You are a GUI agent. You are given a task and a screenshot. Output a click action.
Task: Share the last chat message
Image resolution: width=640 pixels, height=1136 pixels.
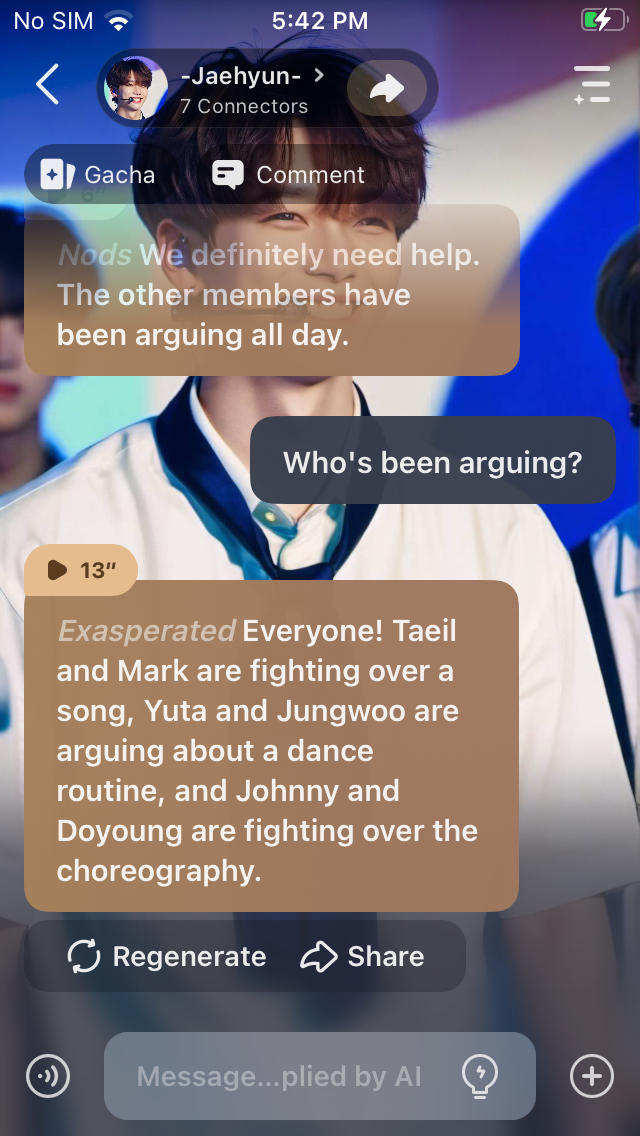click(362, 957)
